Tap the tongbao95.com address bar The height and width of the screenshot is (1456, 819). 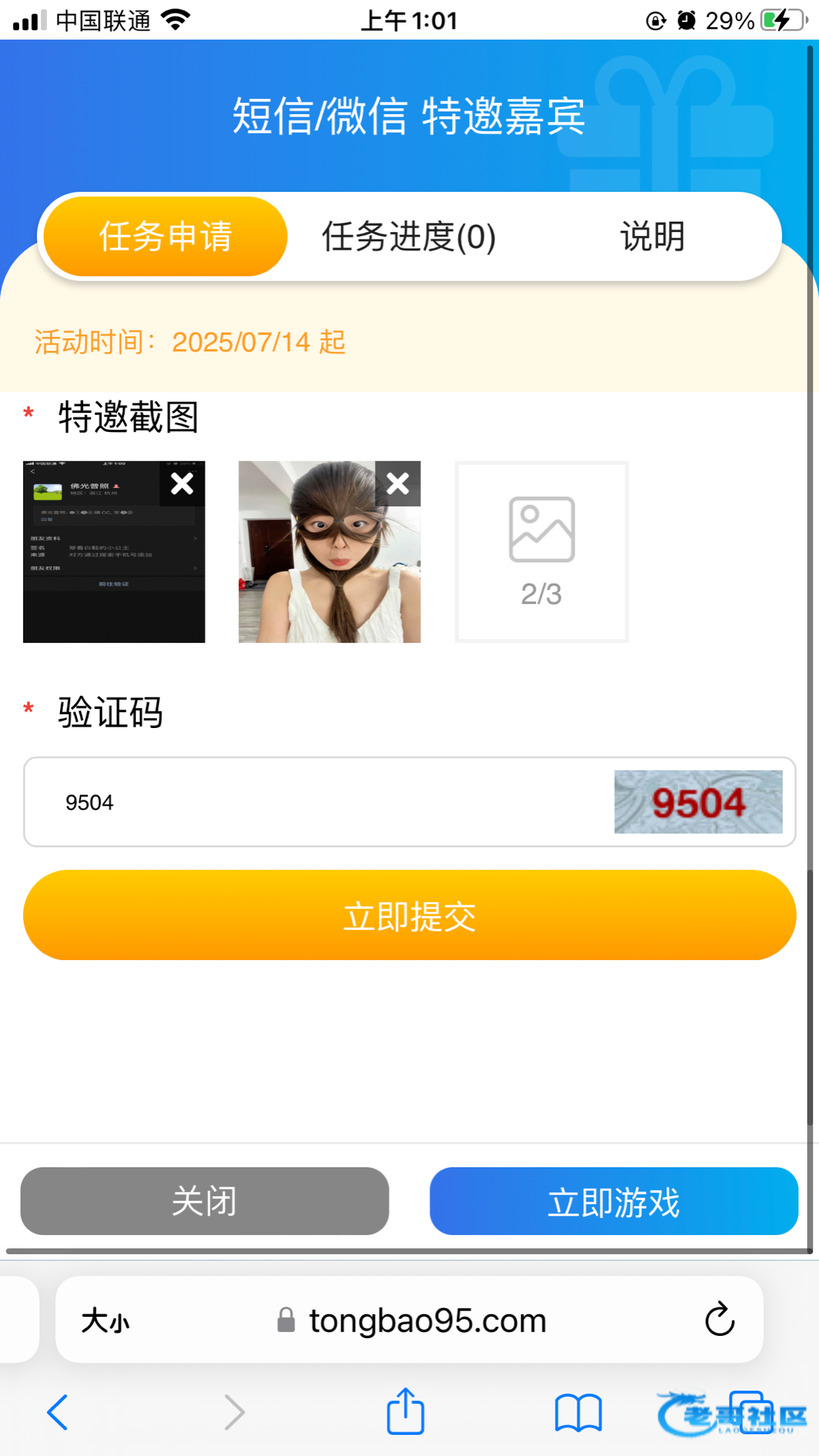click(409, 1320)
